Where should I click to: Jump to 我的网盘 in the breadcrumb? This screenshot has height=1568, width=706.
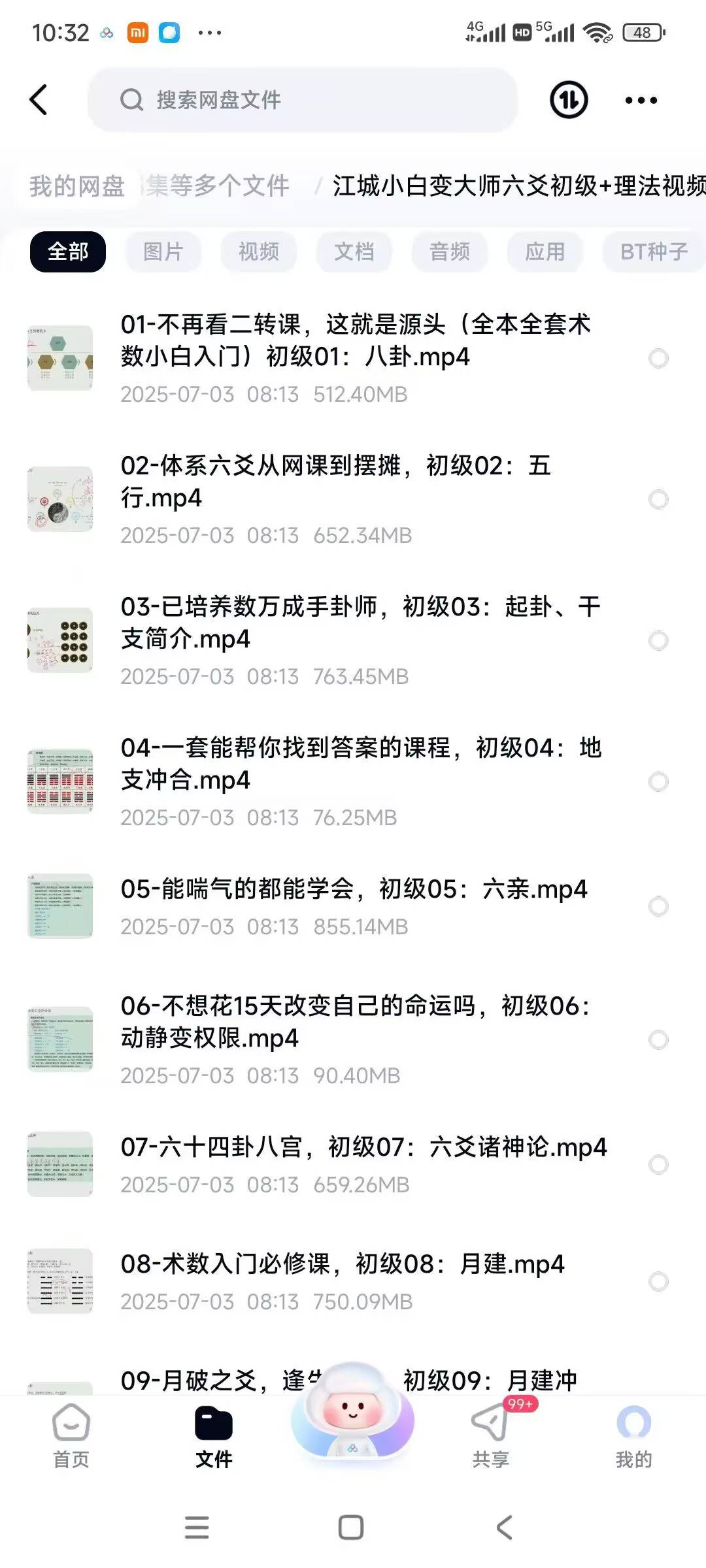pos(77,186)
